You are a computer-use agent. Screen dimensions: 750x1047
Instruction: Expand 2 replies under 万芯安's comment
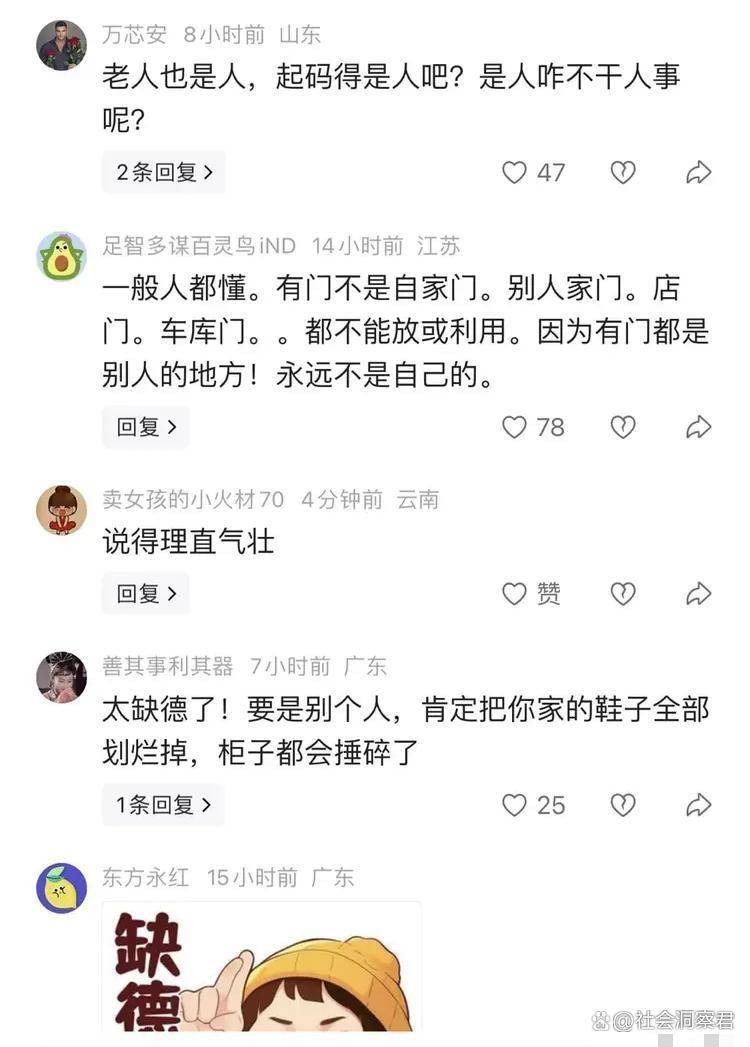pyautogui.click(x=163, y=172)
